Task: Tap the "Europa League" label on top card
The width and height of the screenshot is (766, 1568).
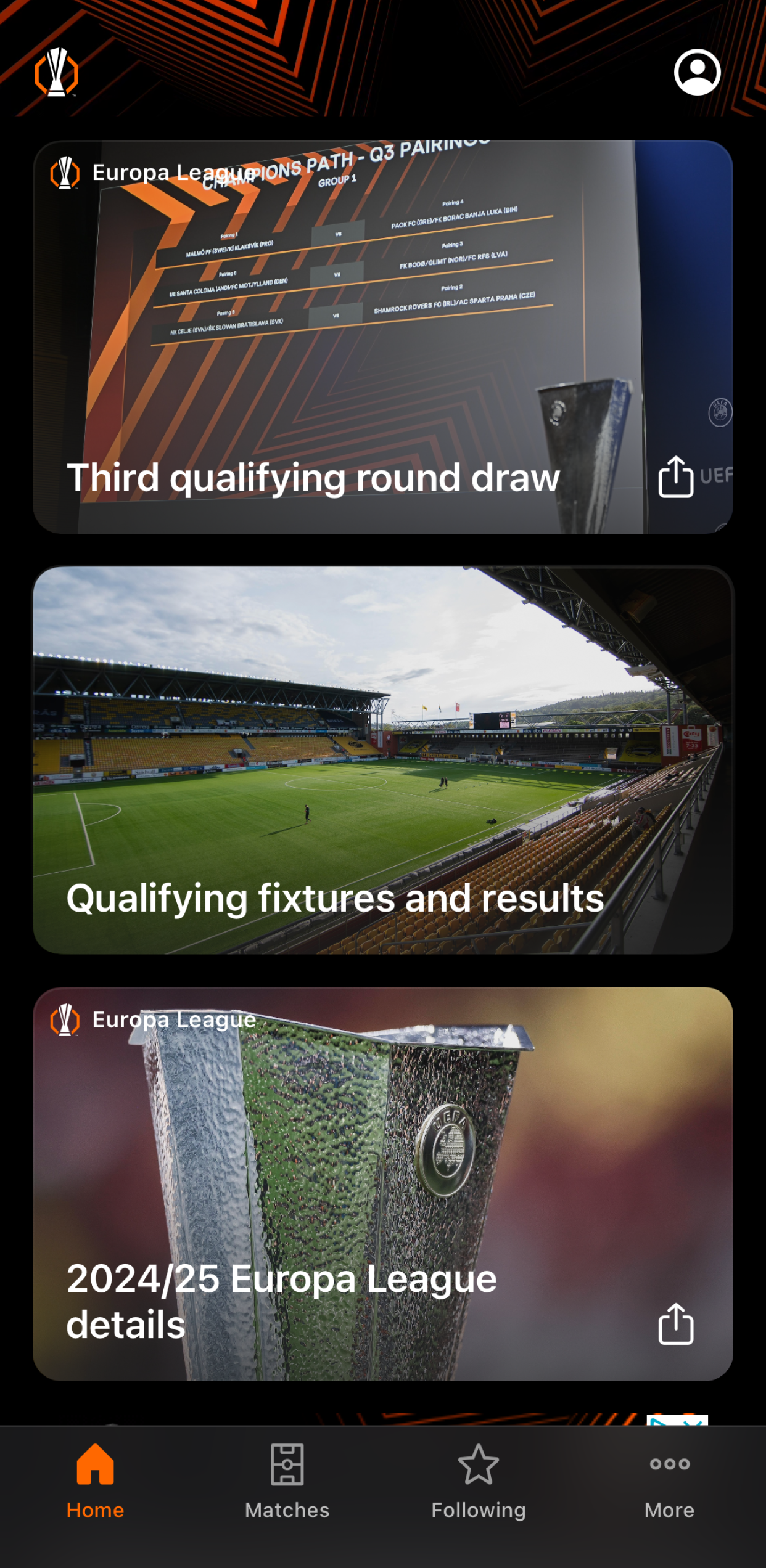Action: [175, 173]
